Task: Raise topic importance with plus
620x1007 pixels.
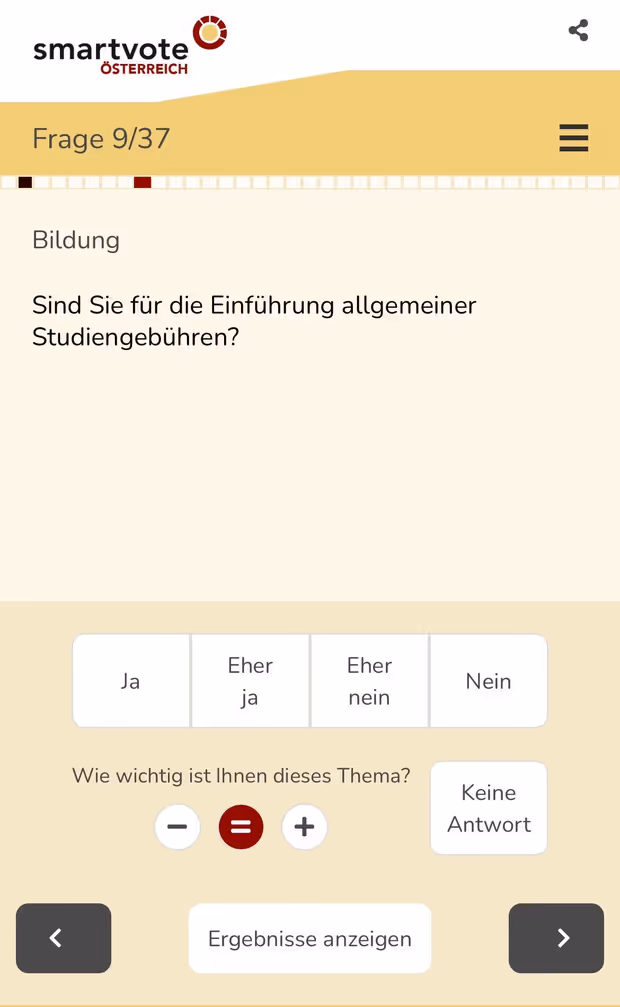Action: 305,827
